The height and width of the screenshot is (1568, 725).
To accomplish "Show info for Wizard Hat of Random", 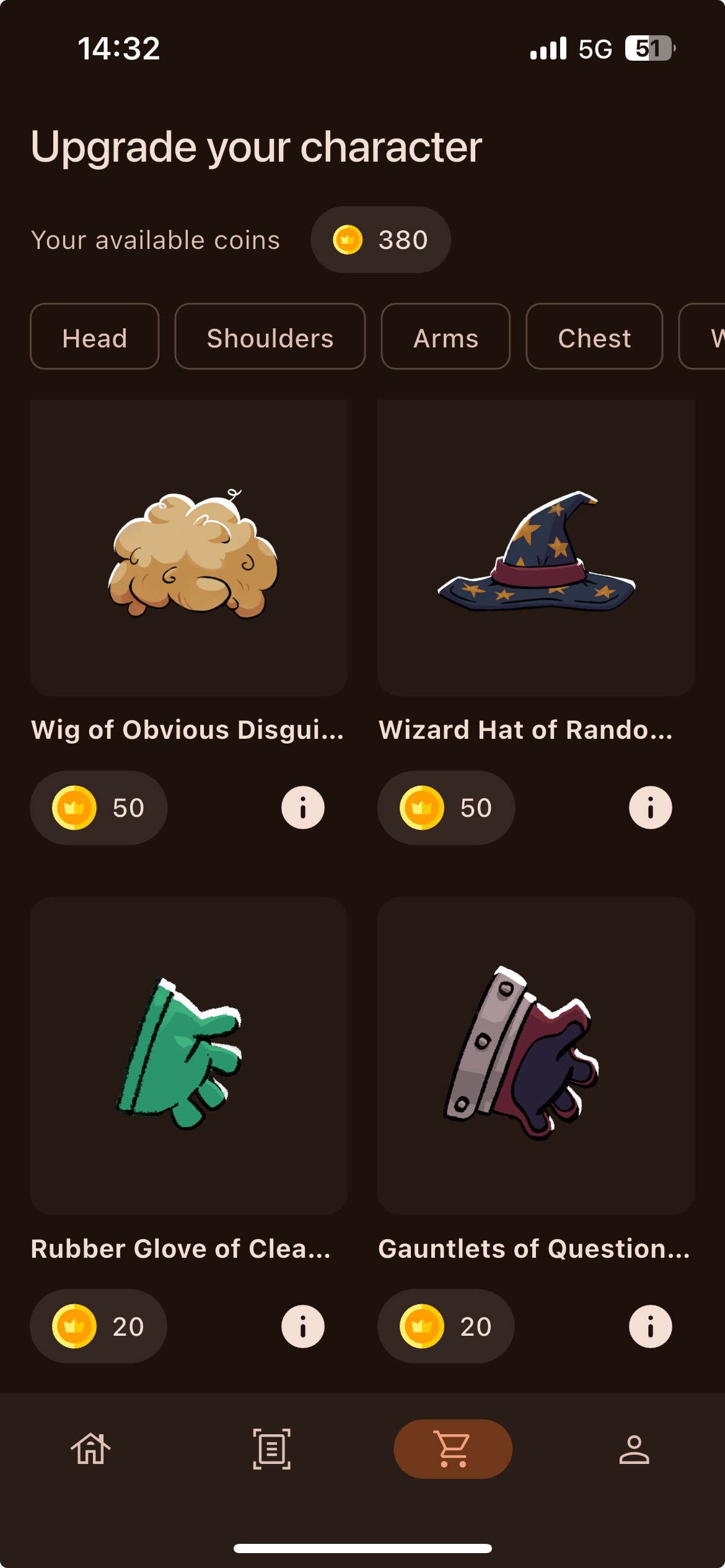I will pos(650,808).
